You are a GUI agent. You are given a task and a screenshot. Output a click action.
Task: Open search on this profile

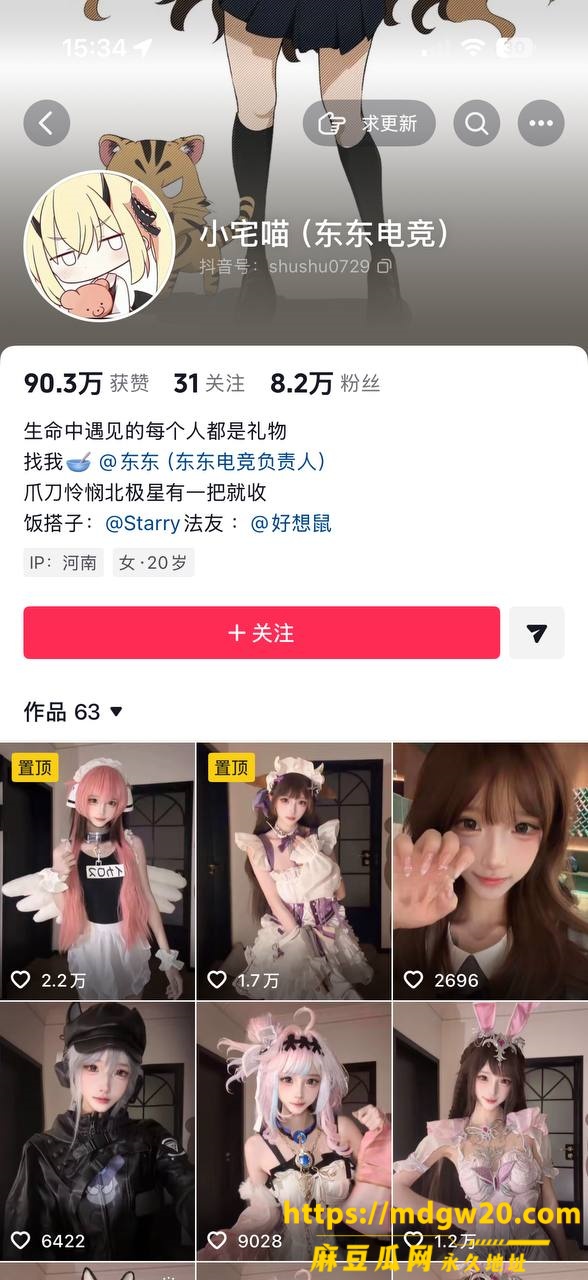point(477,123)
